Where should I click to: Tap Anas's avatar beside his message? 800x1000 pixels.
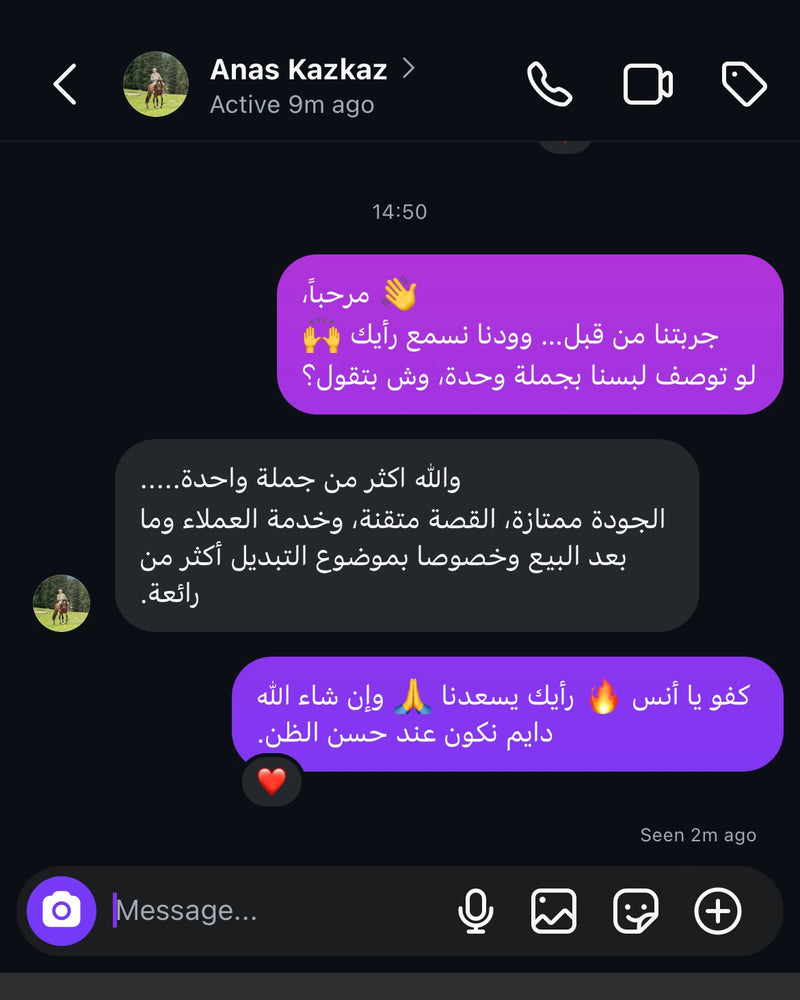click(61, 603)
